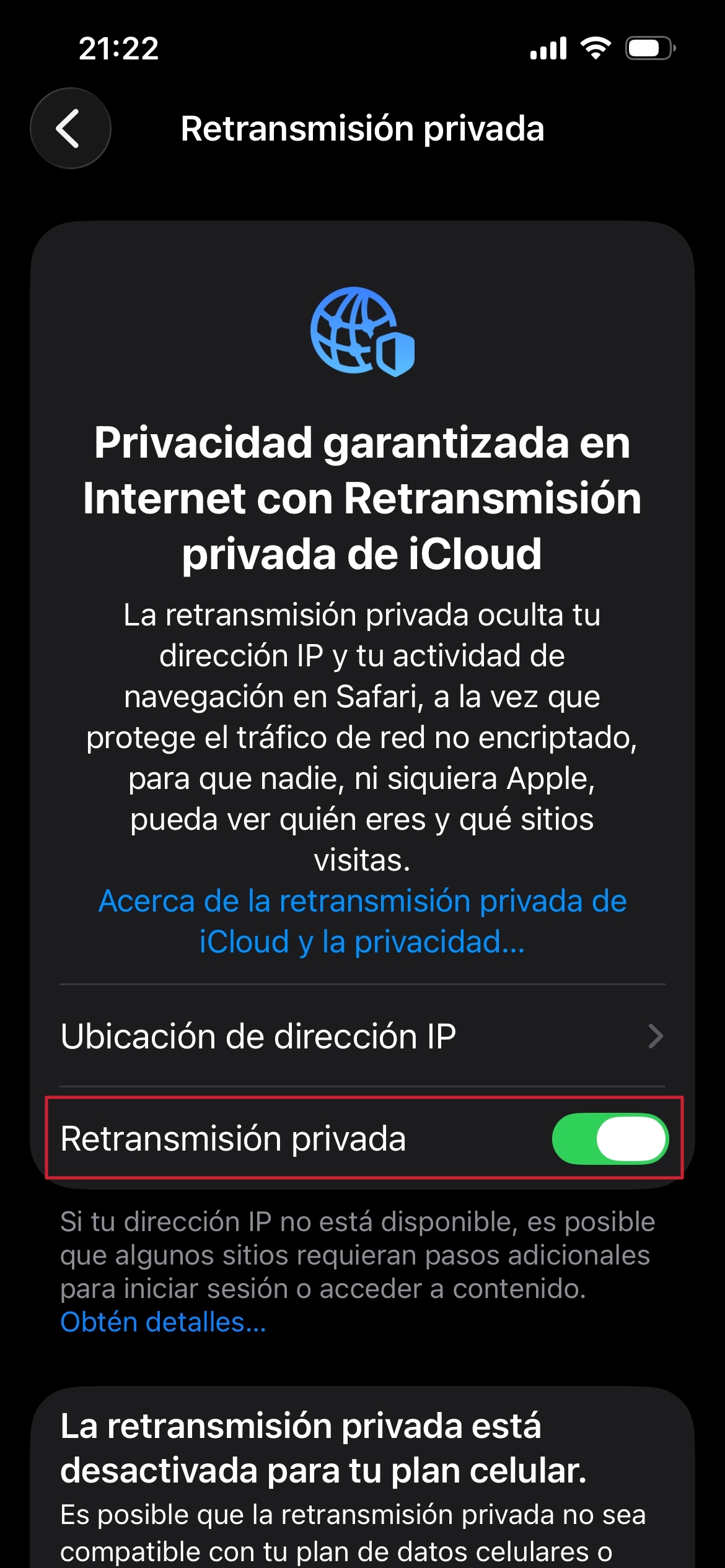This screenshot has width=725, height=1568.
Task: Disable the Retransmisión privada switch
Action: click(609, 1138)
